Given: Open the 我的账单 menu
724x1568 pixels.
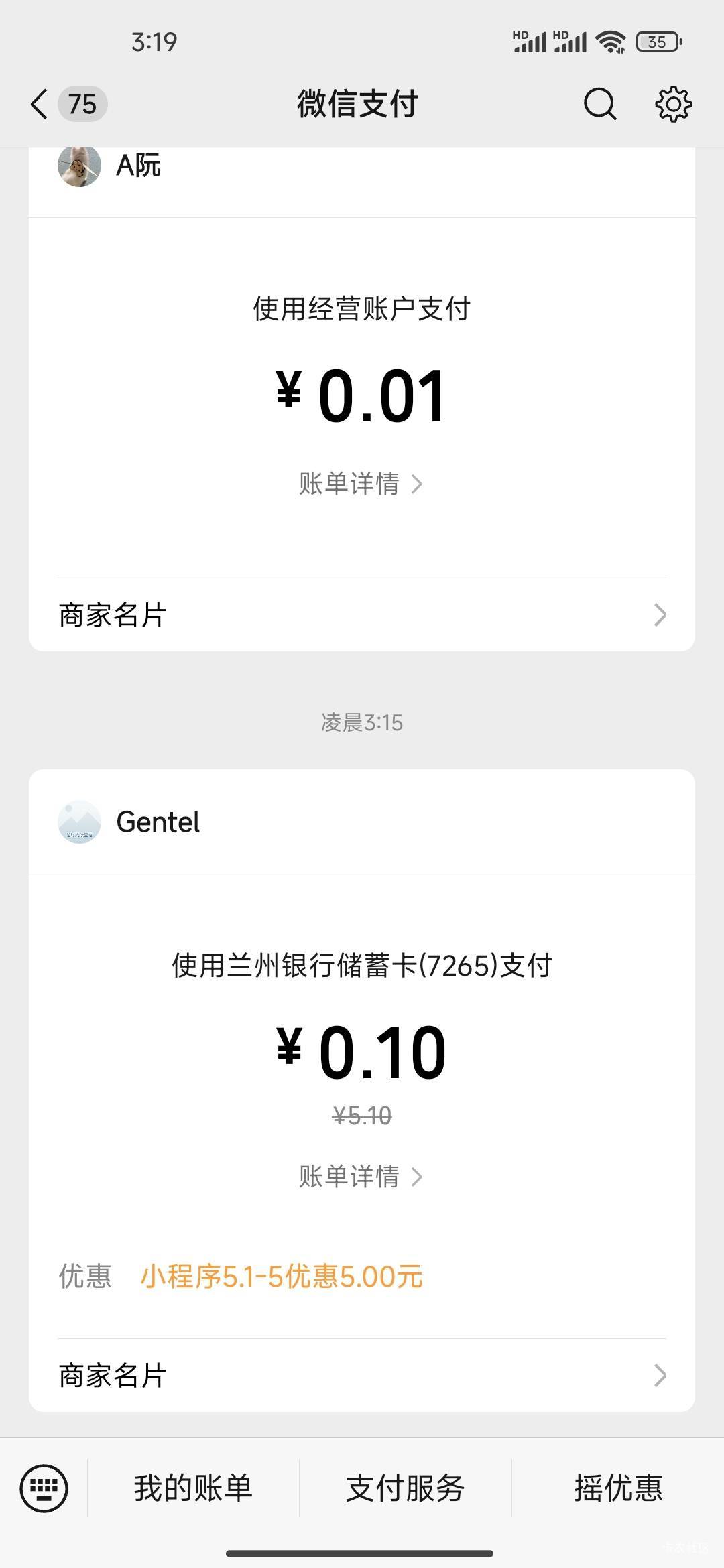Looking at the screenshot, I should coord(193,1488).
